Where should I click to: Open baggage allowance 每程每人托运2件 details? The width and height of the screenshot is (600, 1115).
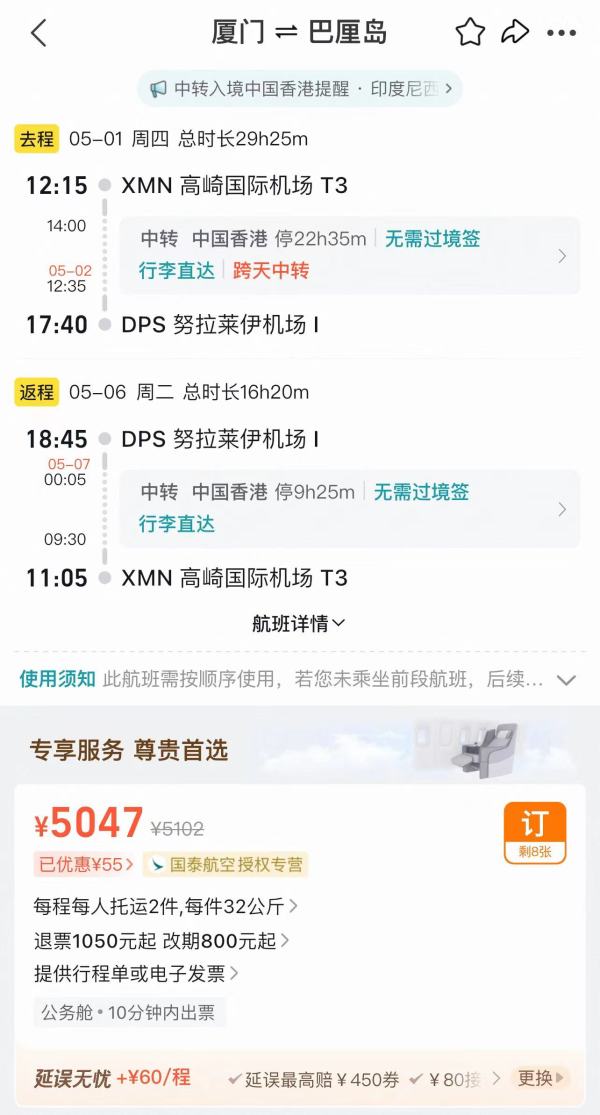click(166, 907)
